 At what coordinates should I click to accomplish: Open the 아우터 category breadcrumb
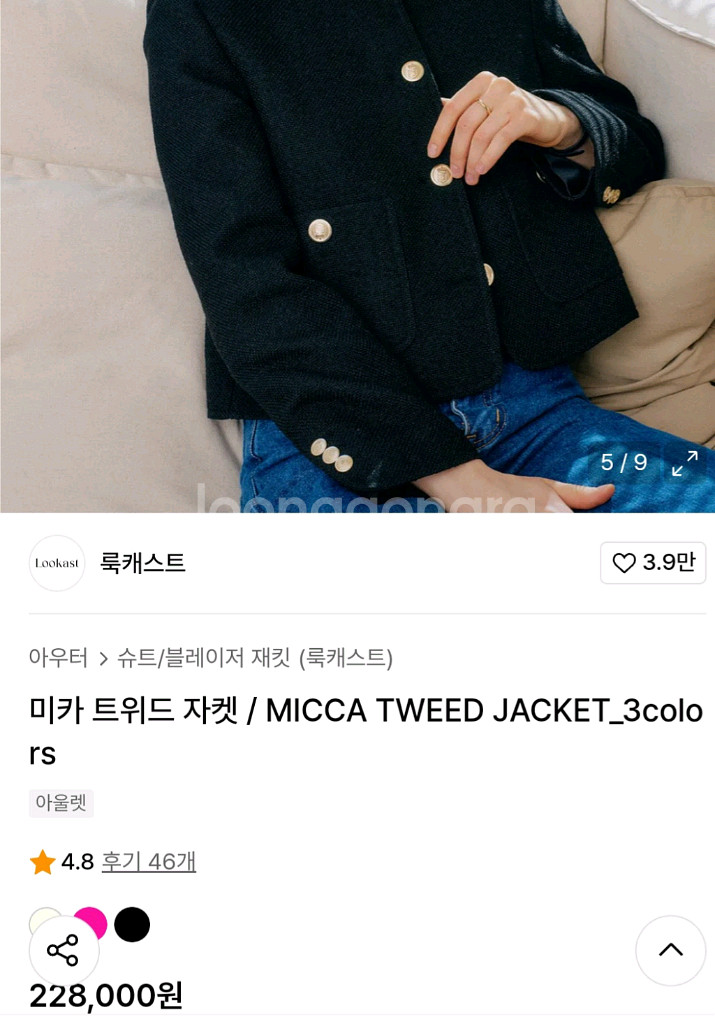point(58,658)
